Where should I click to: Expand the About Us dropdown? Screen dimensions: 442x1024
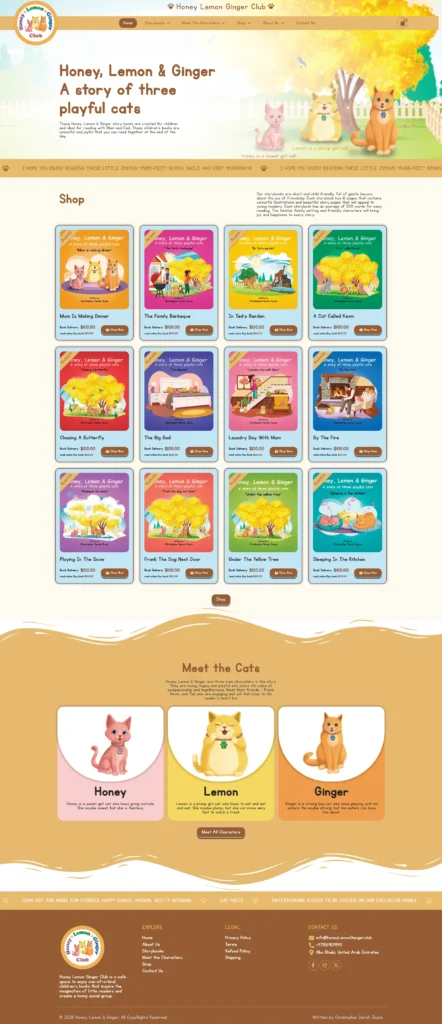[272, 23]
